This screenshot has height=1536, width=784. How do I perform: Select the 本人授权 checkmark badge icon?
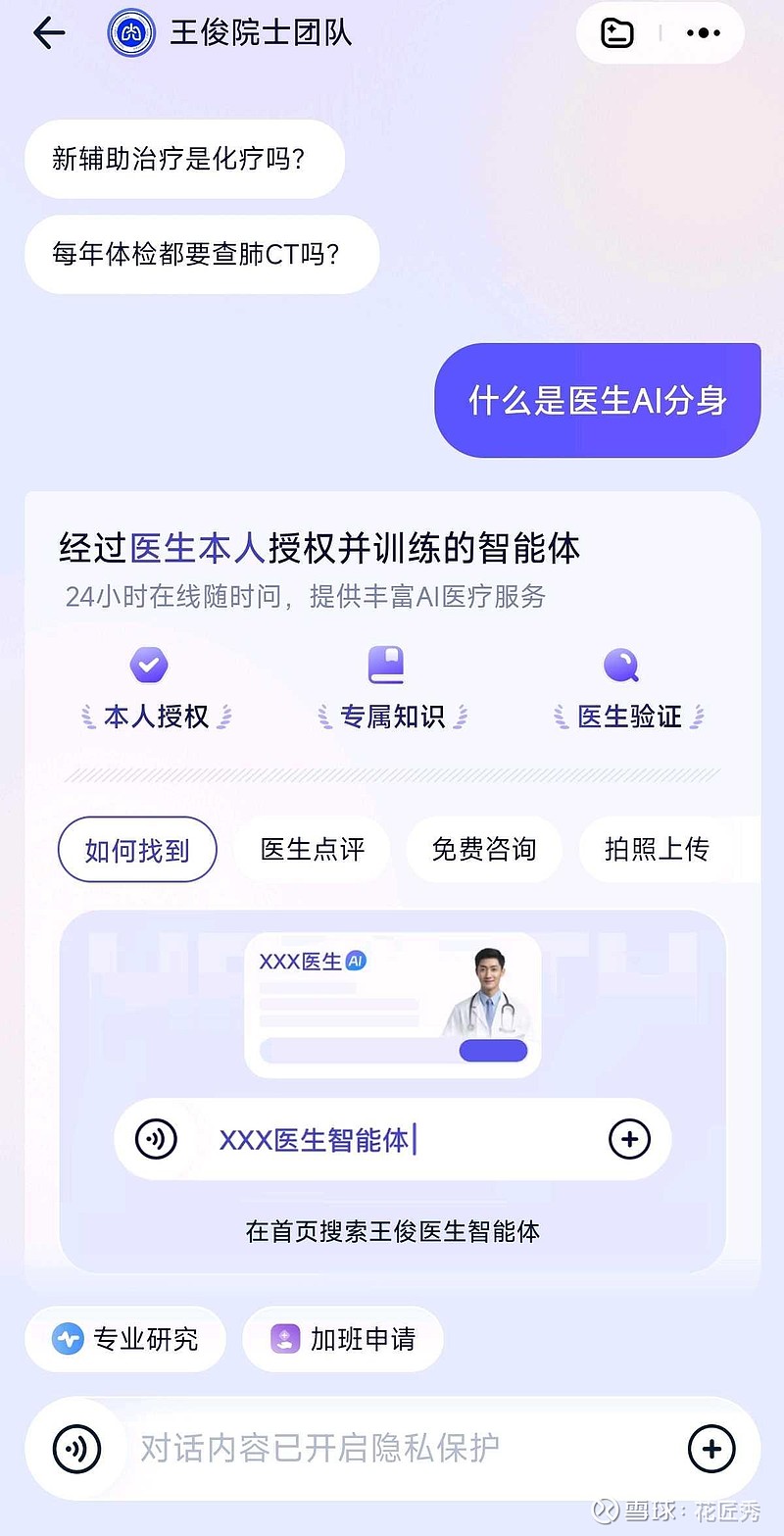coord(149,665)
